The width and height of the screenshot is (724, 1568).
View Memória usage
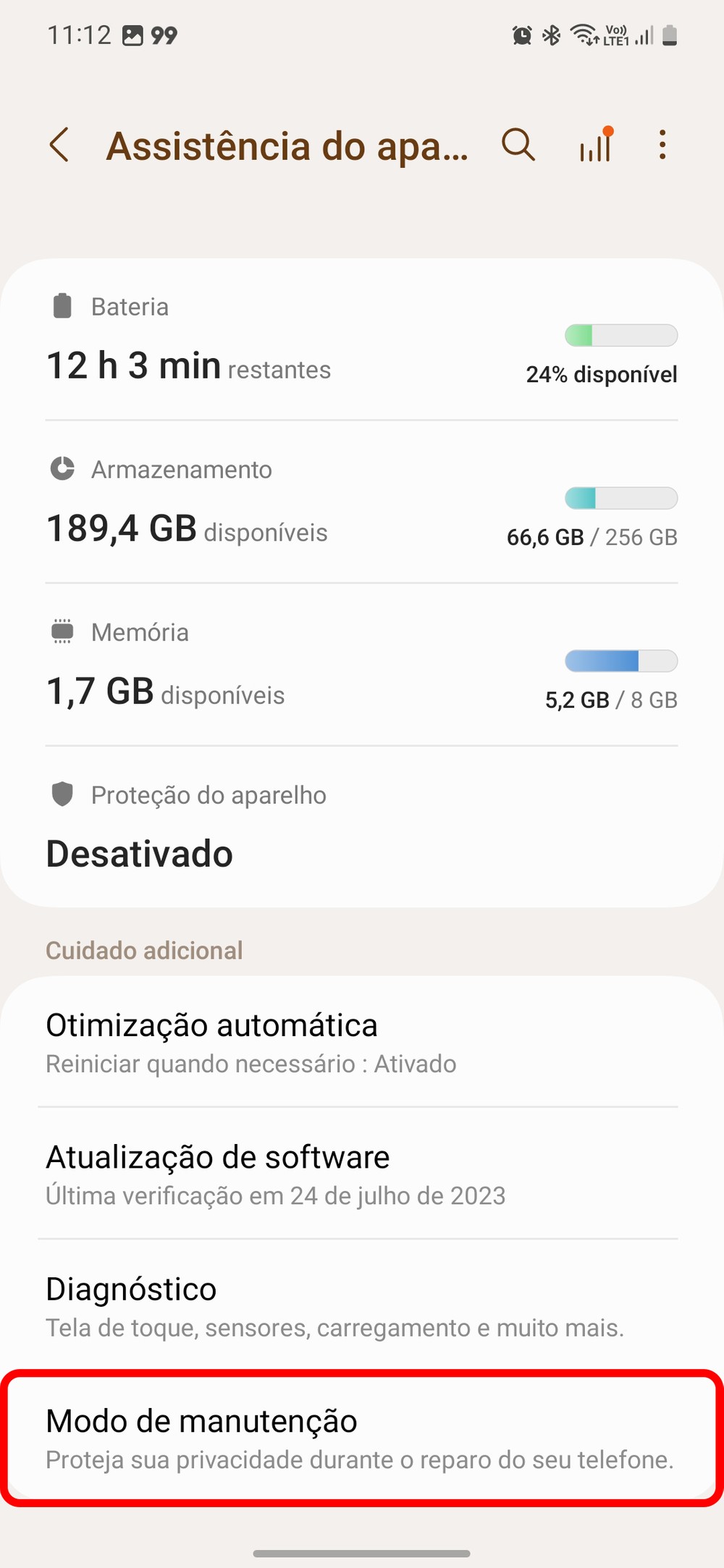click(361, 666)
